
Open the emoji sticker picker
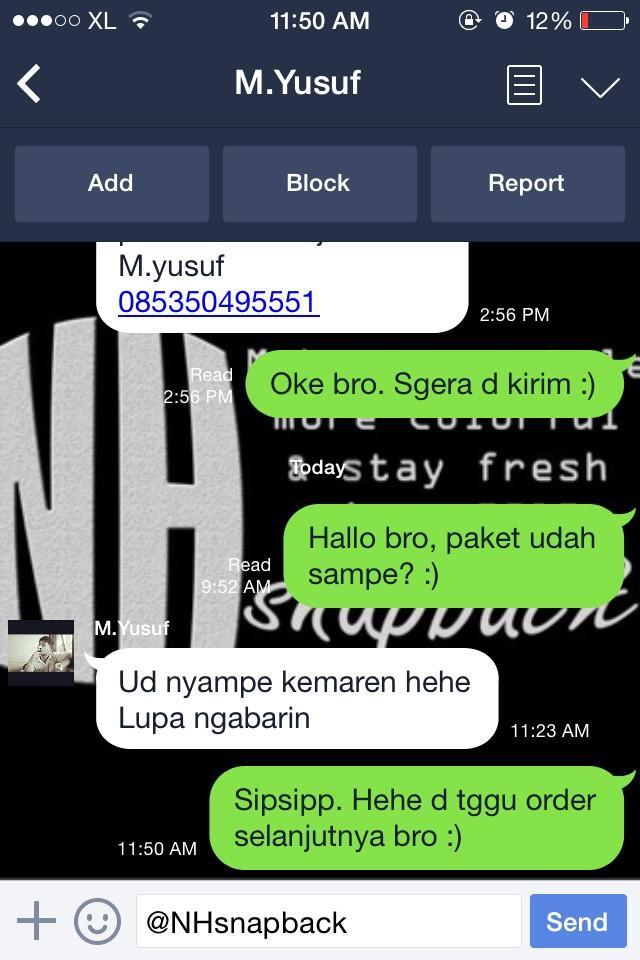[97, 921]
